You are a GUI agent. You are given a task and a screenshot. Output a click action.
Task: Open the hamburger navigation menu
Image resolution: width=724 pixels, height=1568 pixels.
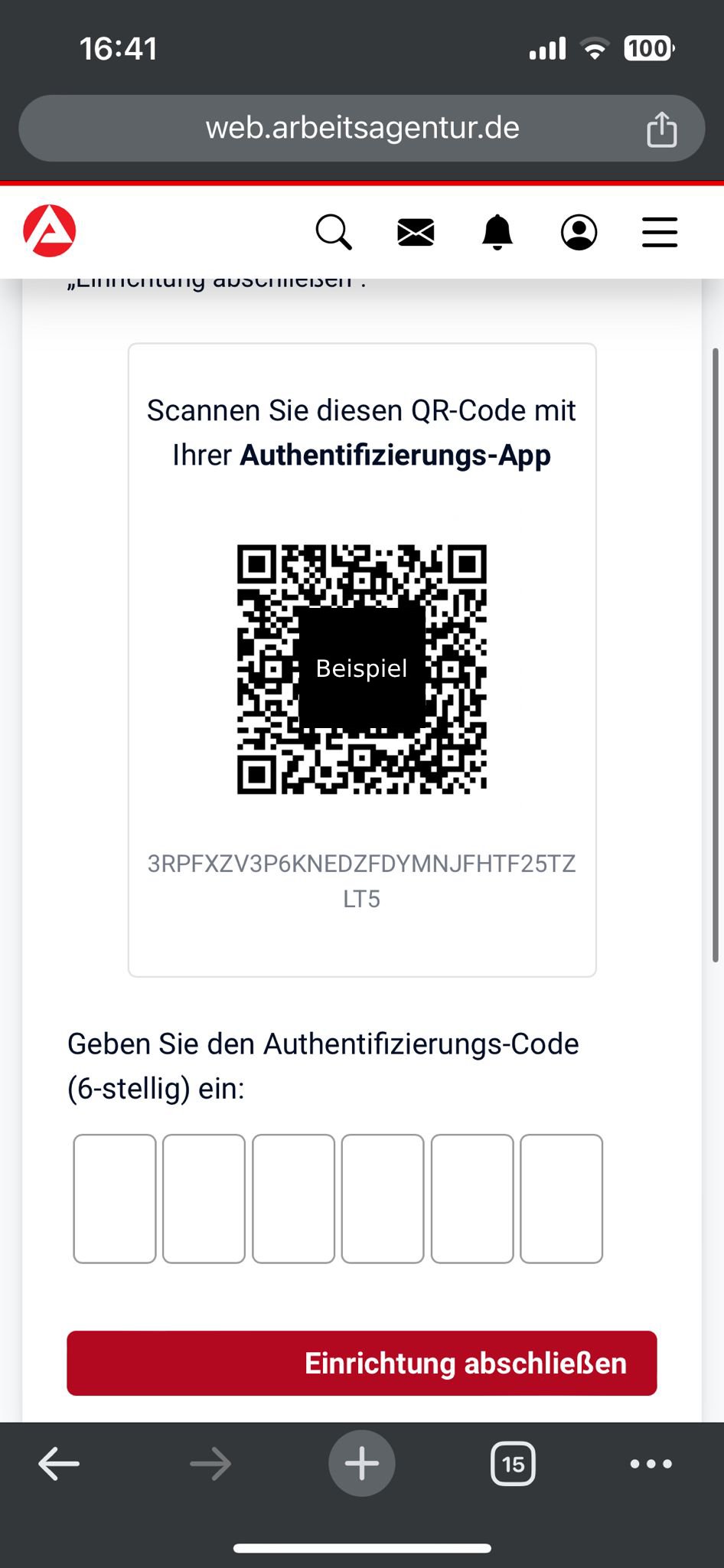[x=659, y=232]
